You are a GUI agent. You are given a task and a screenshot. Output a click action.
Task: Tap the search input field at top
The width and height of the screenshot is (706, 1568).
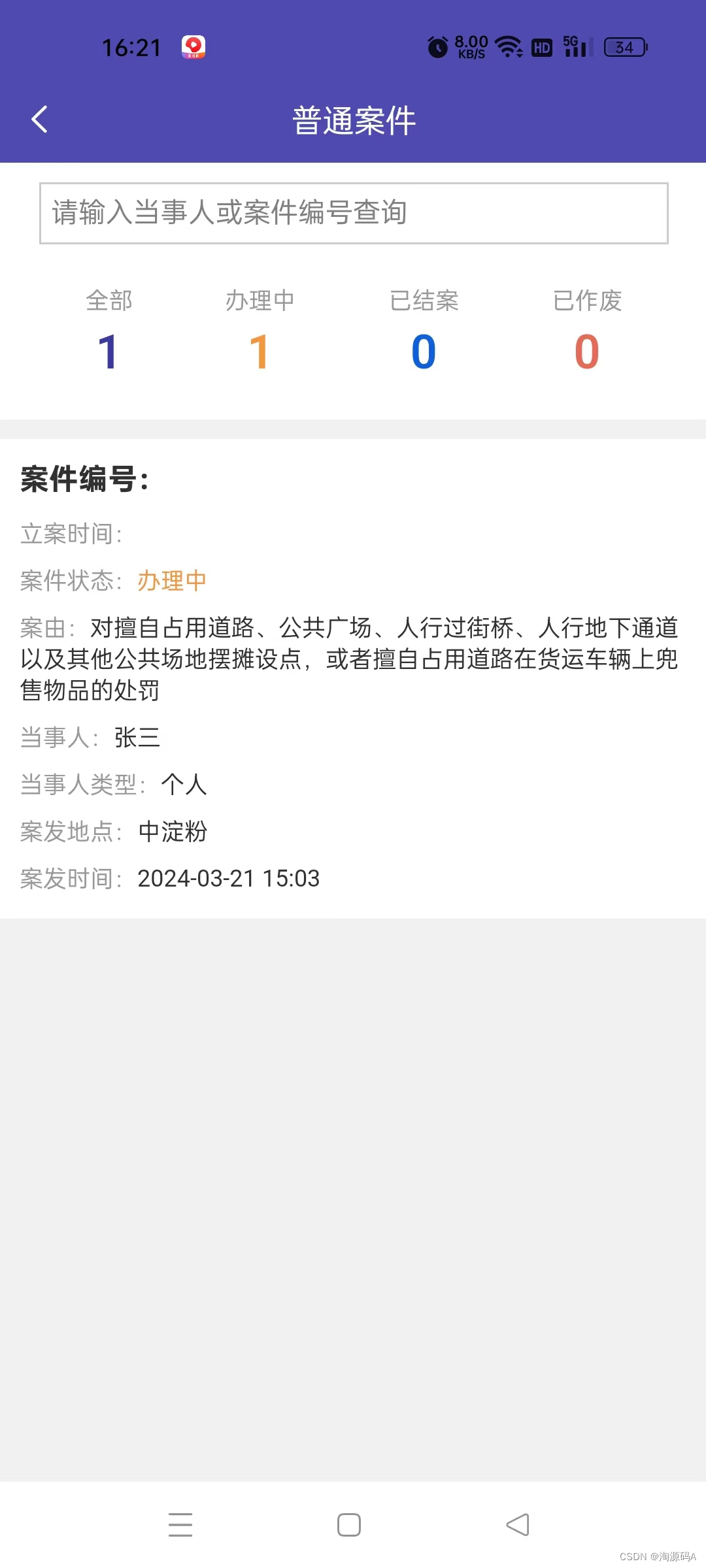click(353, 212)
